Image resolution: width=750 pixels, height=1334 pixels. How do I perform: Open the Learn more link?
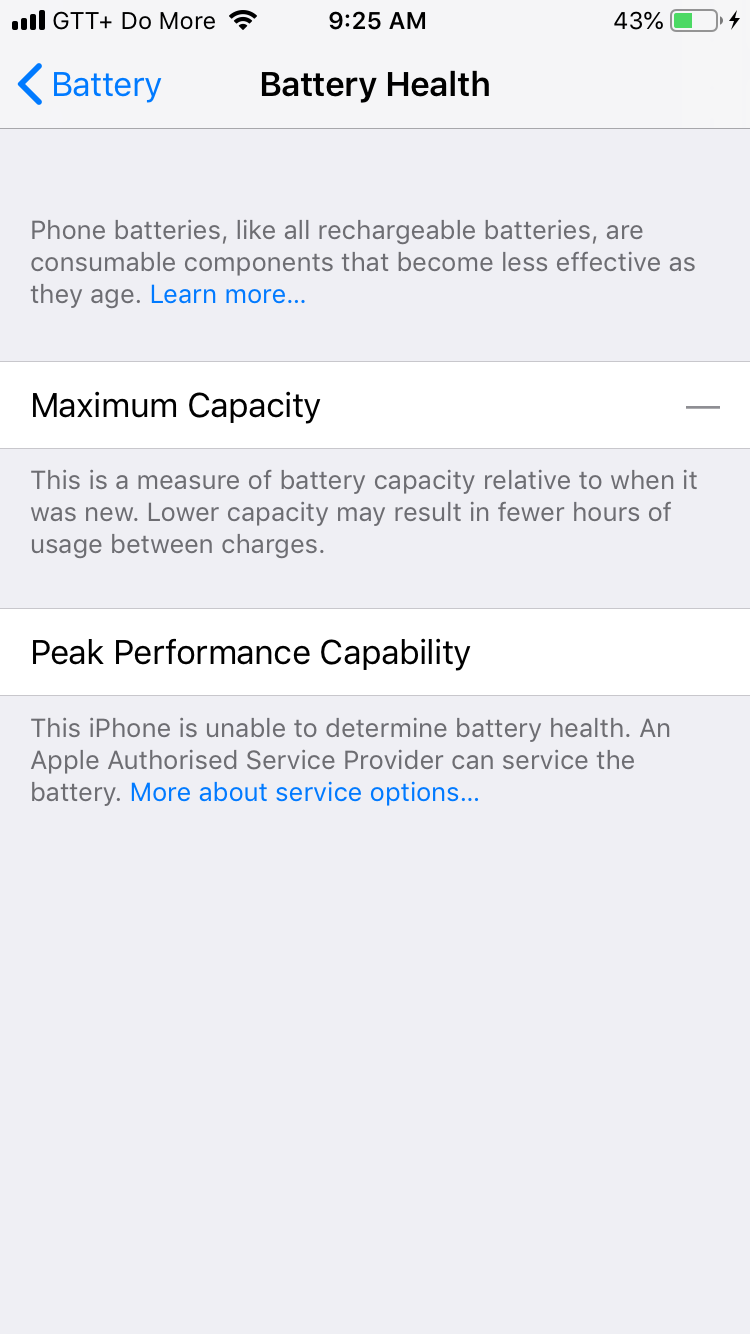(227, 294)
